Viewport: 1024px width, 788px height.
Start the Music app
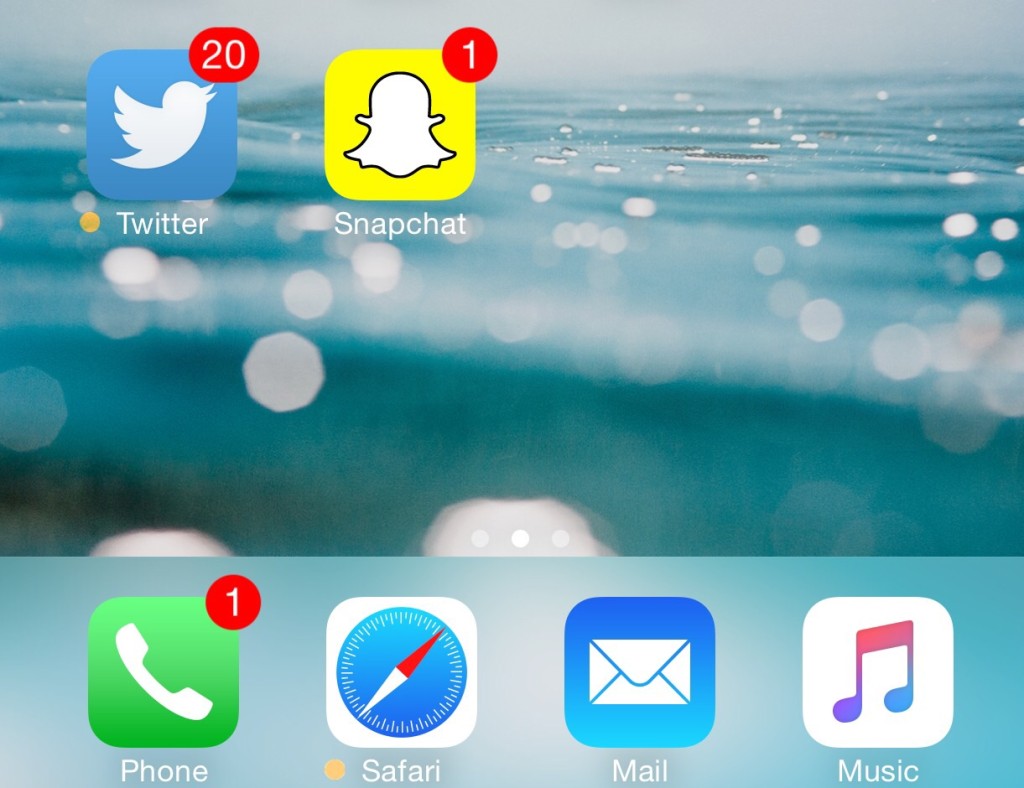tap(877, 672)
